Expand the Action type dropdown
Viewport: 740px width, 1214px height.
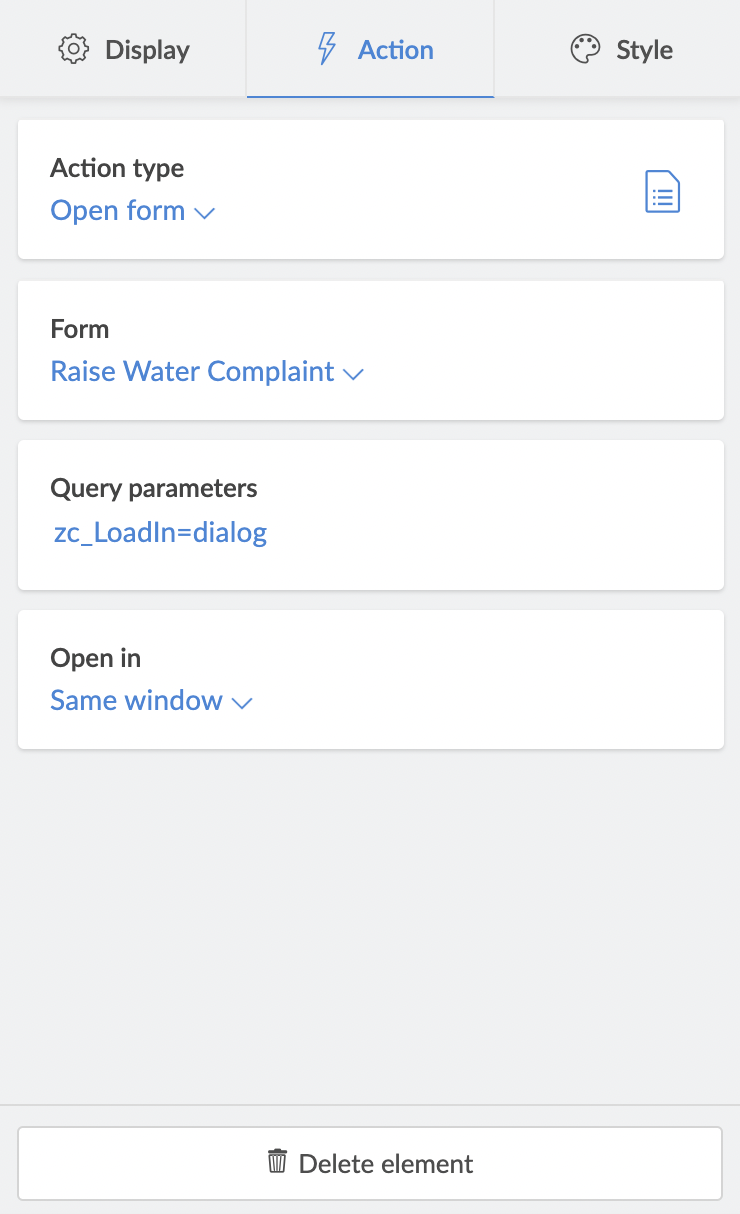click(x=133, y=211)
